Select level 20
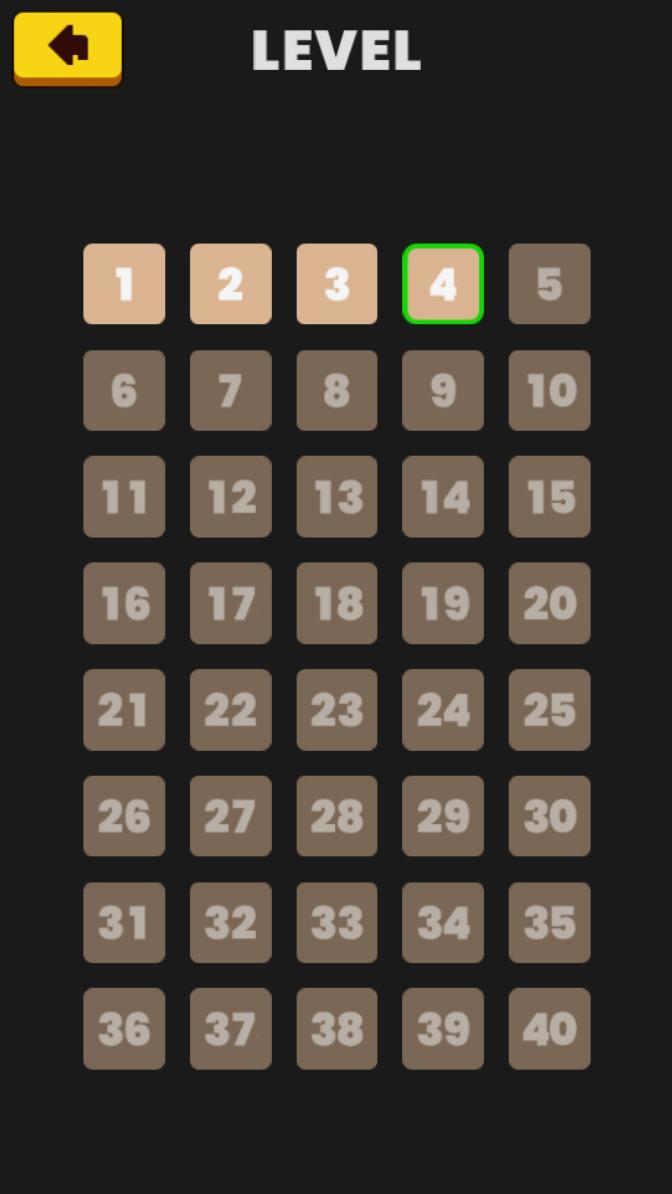This screenshot has width=672, height=1194. [549, 603]
